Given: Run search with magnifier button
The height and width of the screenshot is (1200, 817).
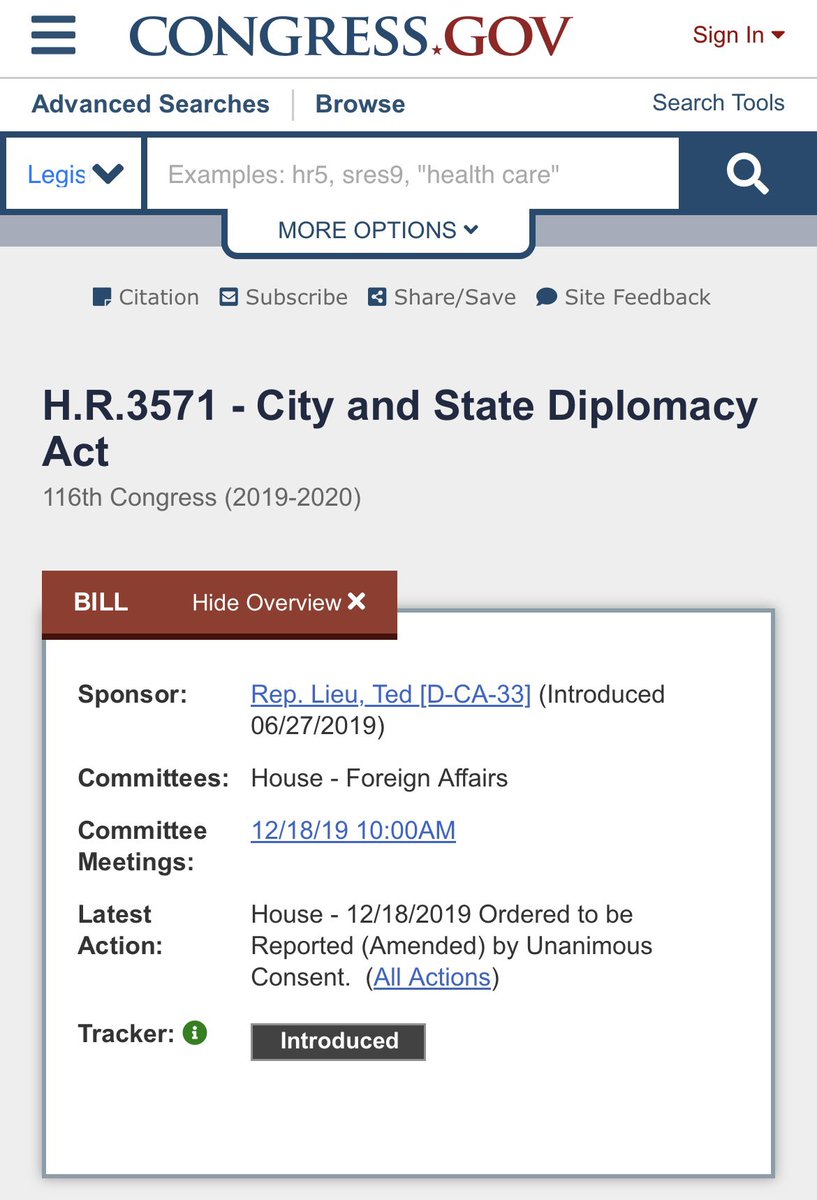Looking at the screenshot, I should [746, 175].
